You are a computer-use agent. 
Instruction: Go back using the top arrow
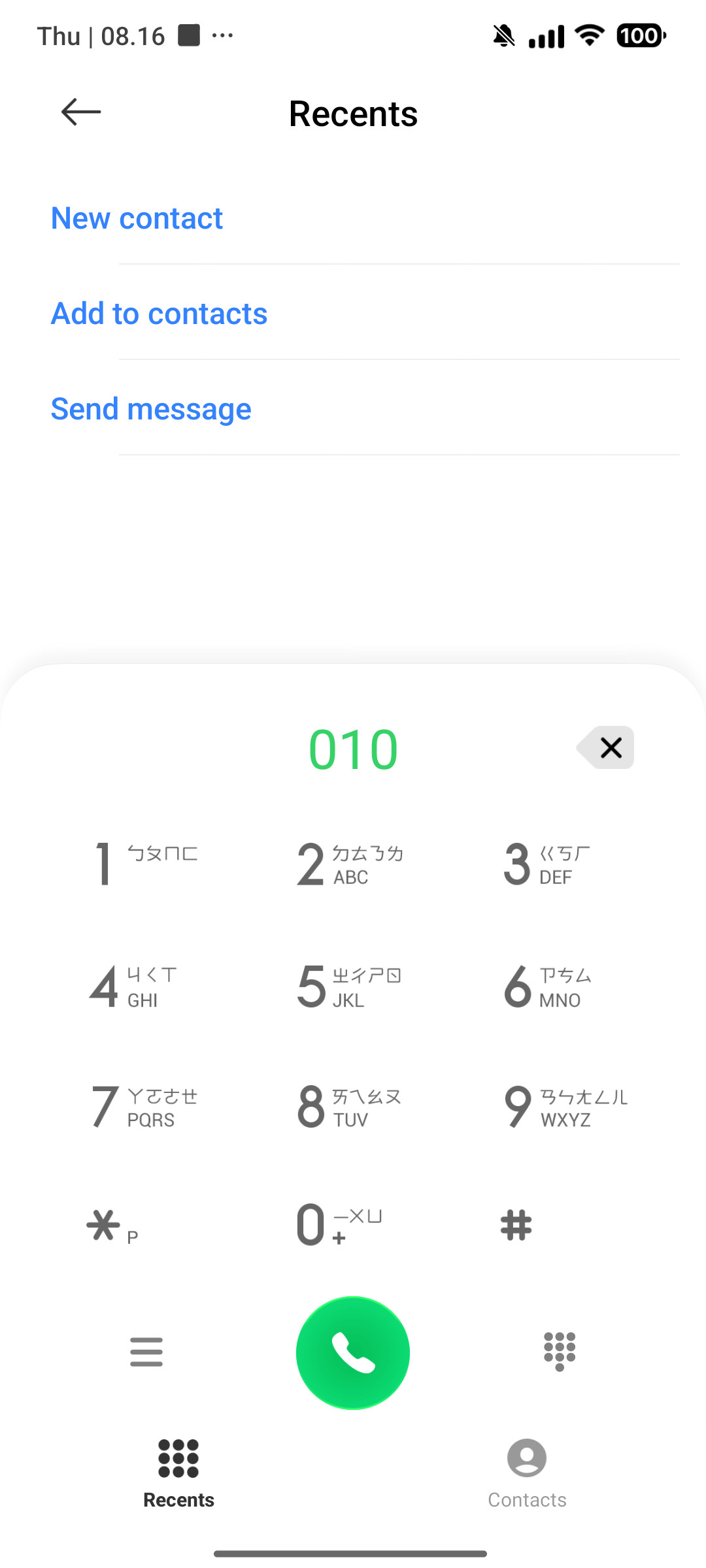click(x=81, y=112)
